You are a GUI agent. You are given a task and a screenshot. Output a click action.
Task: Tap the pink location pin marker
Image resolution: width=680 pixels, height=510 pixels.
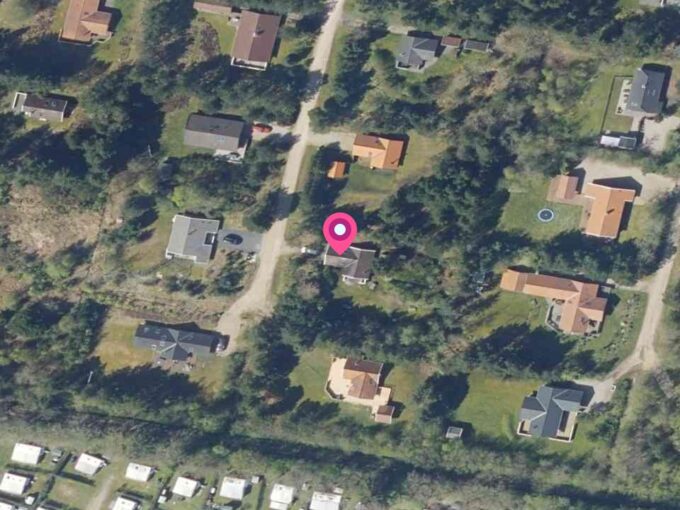340,233
